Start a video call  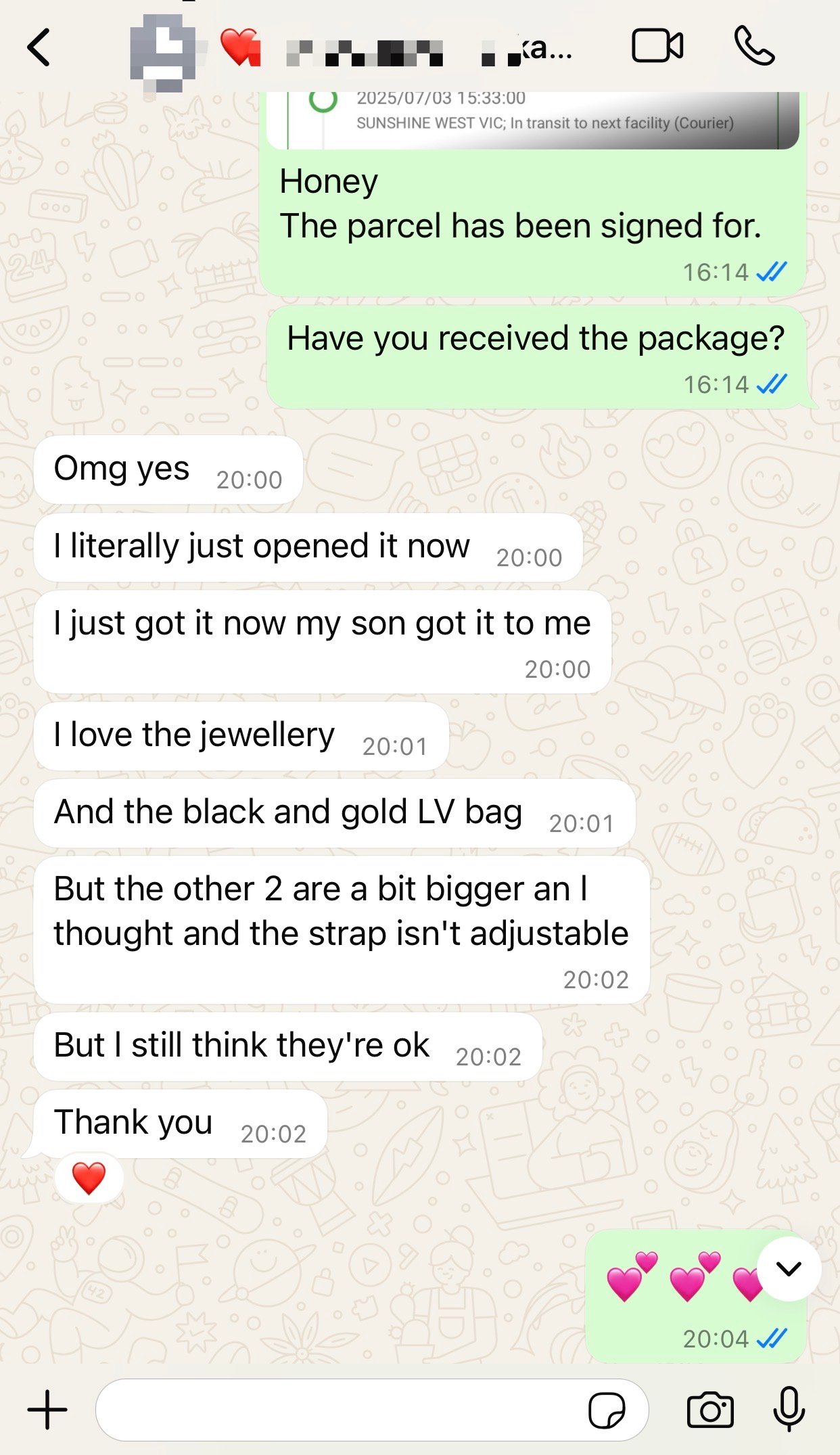coord(657,46)
